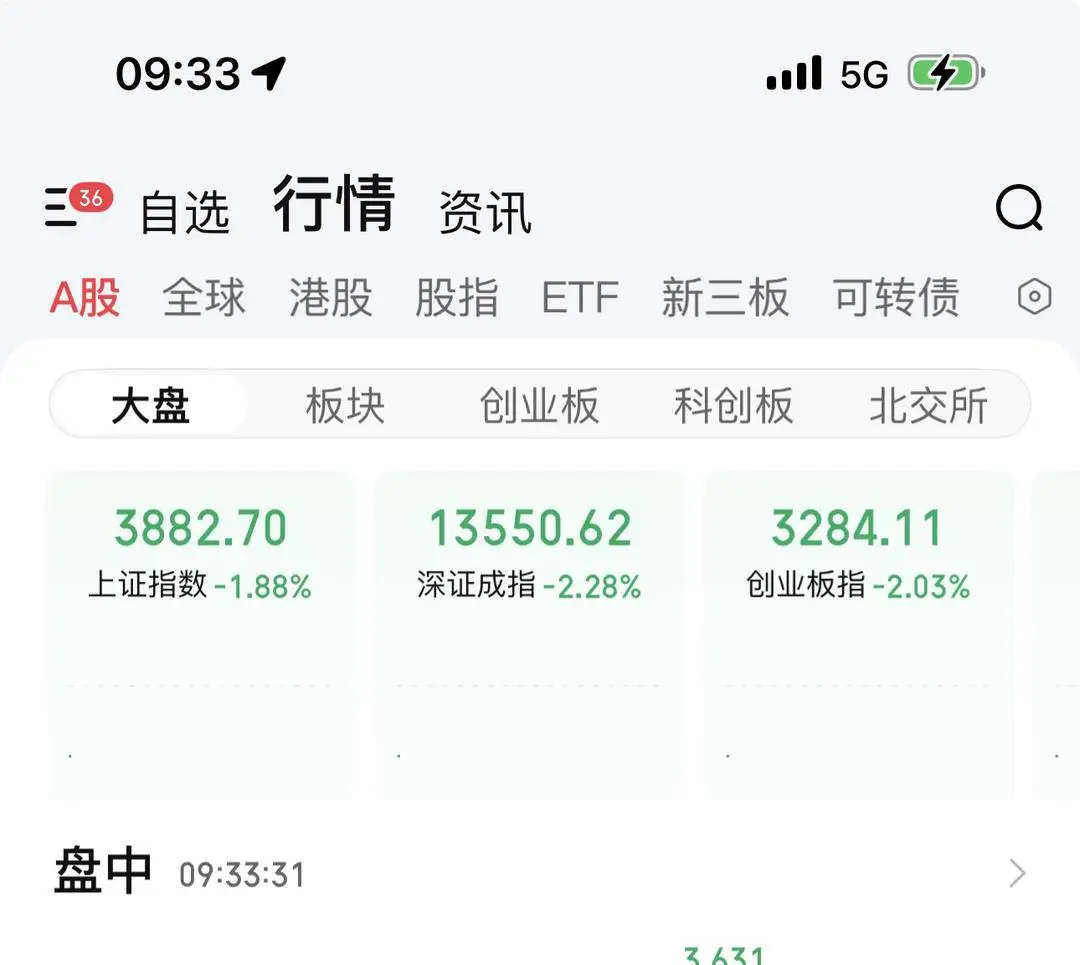The height and width of the screenshot is (965, 1080).
Task: Open the ETF tab
Action: (580, 298)
